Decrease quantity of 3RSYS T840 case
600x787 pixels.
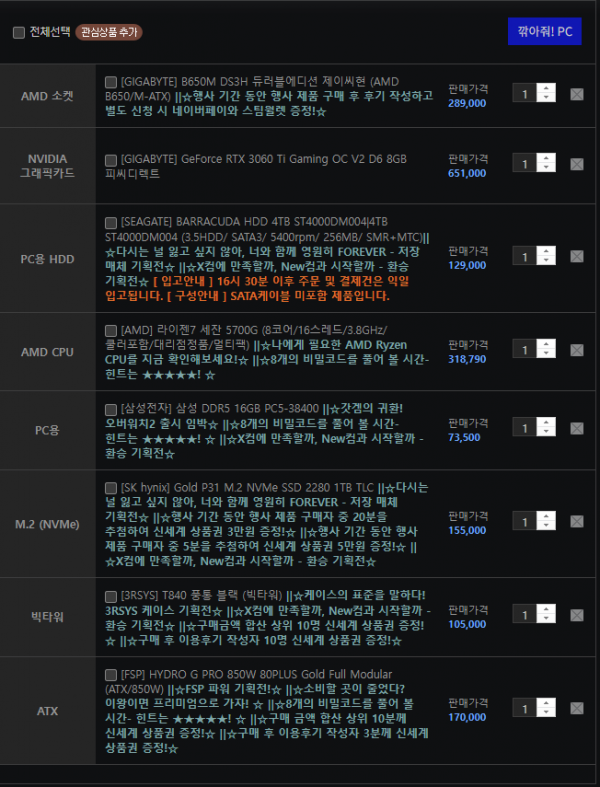(x=546, y=619)
